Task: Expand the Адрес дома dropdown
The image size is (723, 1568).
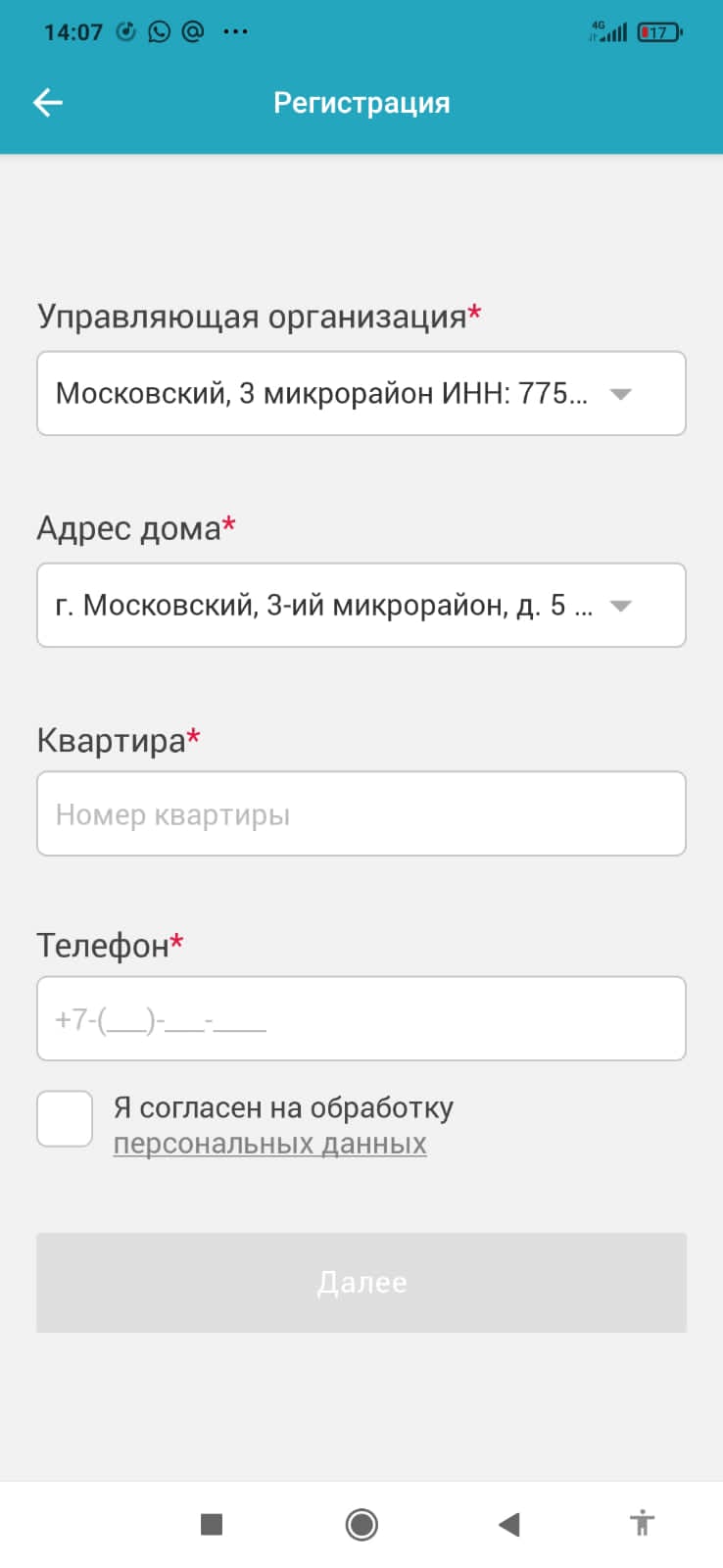Action: pos(361,605)
